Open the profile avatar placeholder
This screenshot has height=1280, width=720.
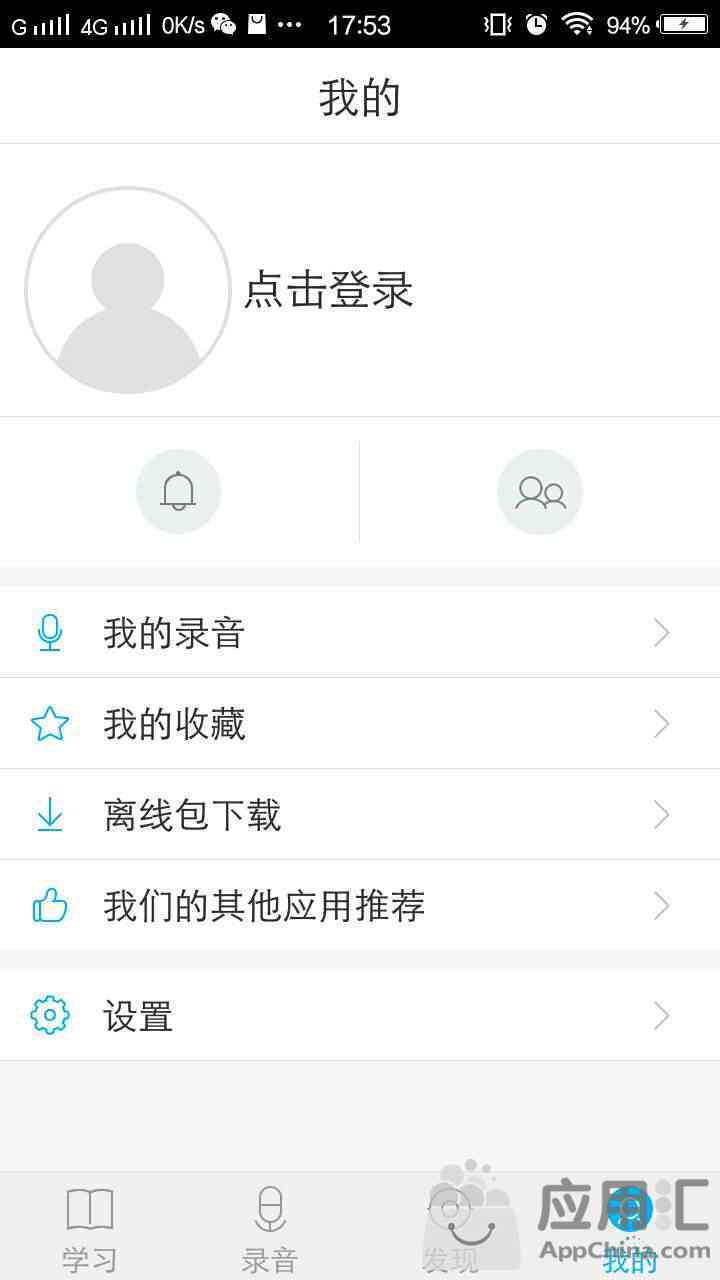pyautogui.click(x=128, y=290)
